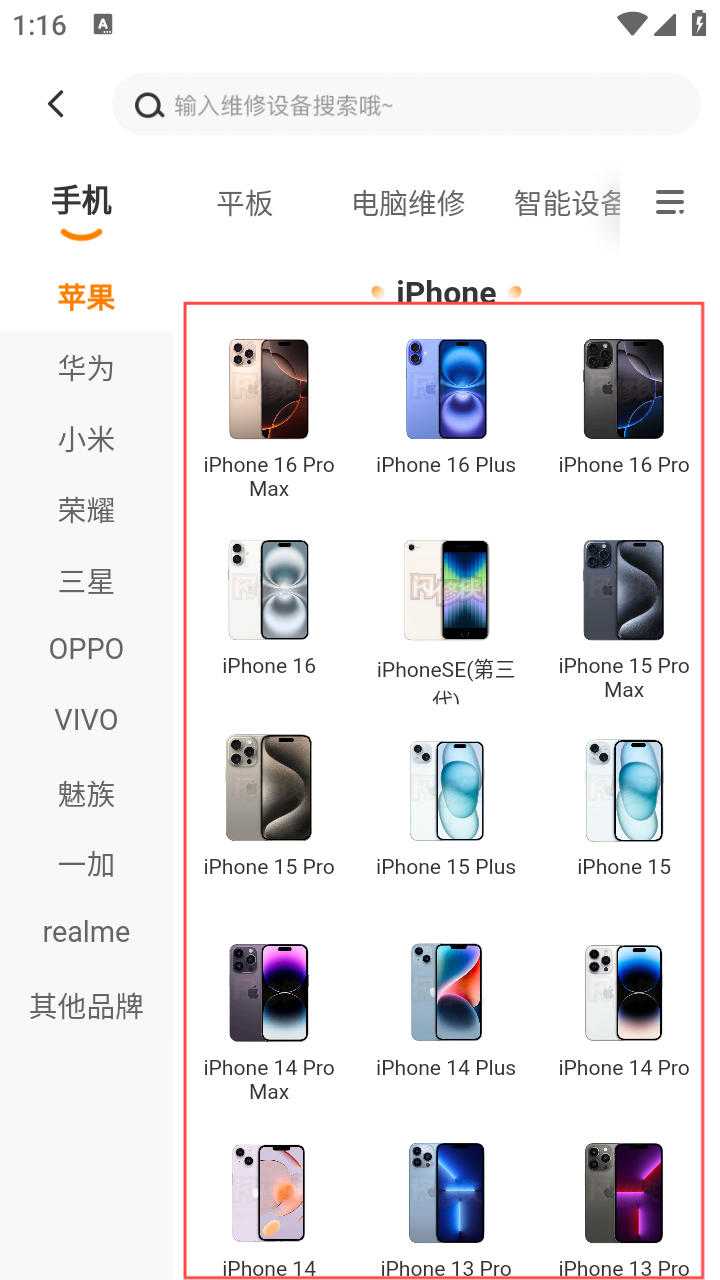The image size is (720, 1280).
Task: Select iPhoneSE third generation
Action: pos(446,612)
